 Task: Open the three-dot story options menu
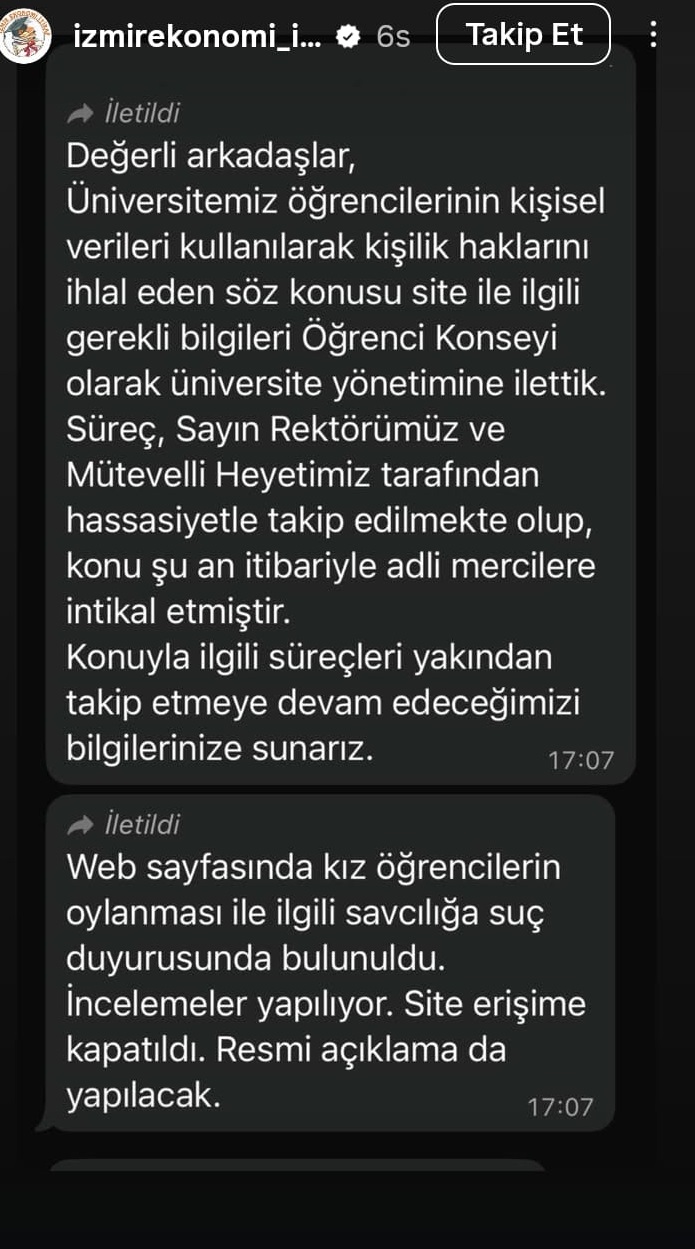click(653, 35)
